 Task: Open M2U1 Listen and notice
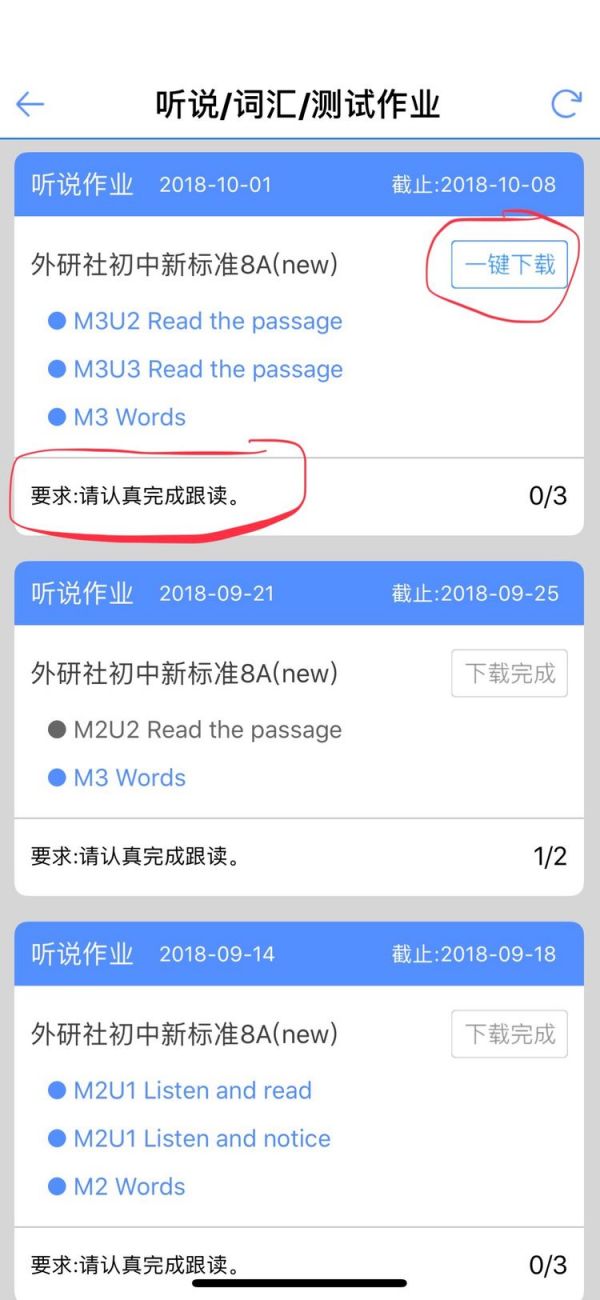[201, 1138]
